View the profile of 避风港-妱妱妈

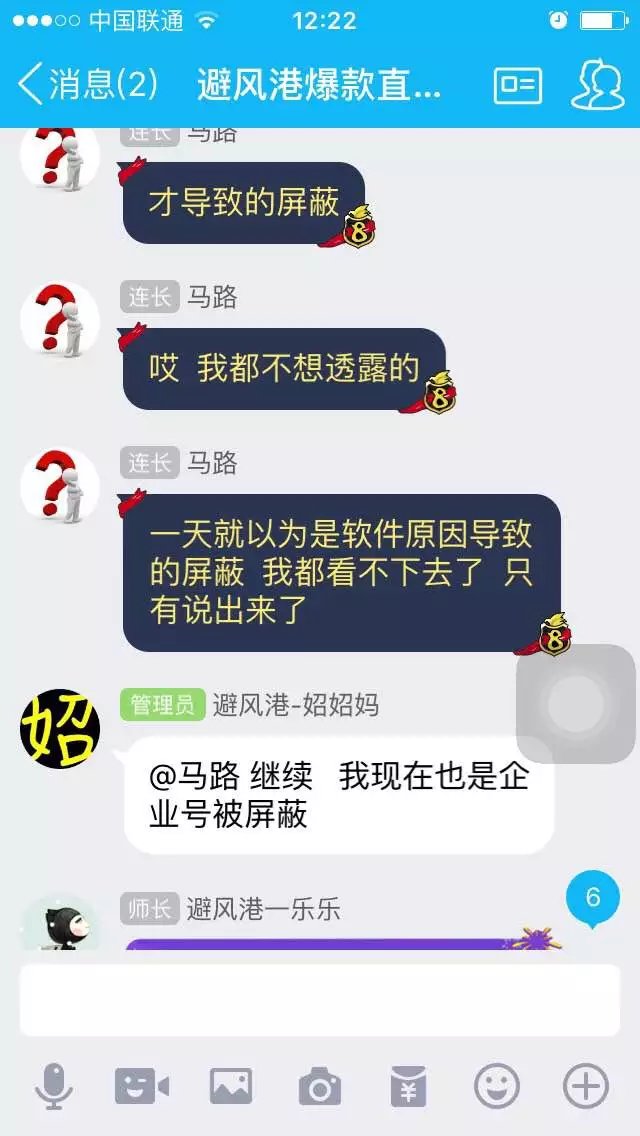pos(60,727)
